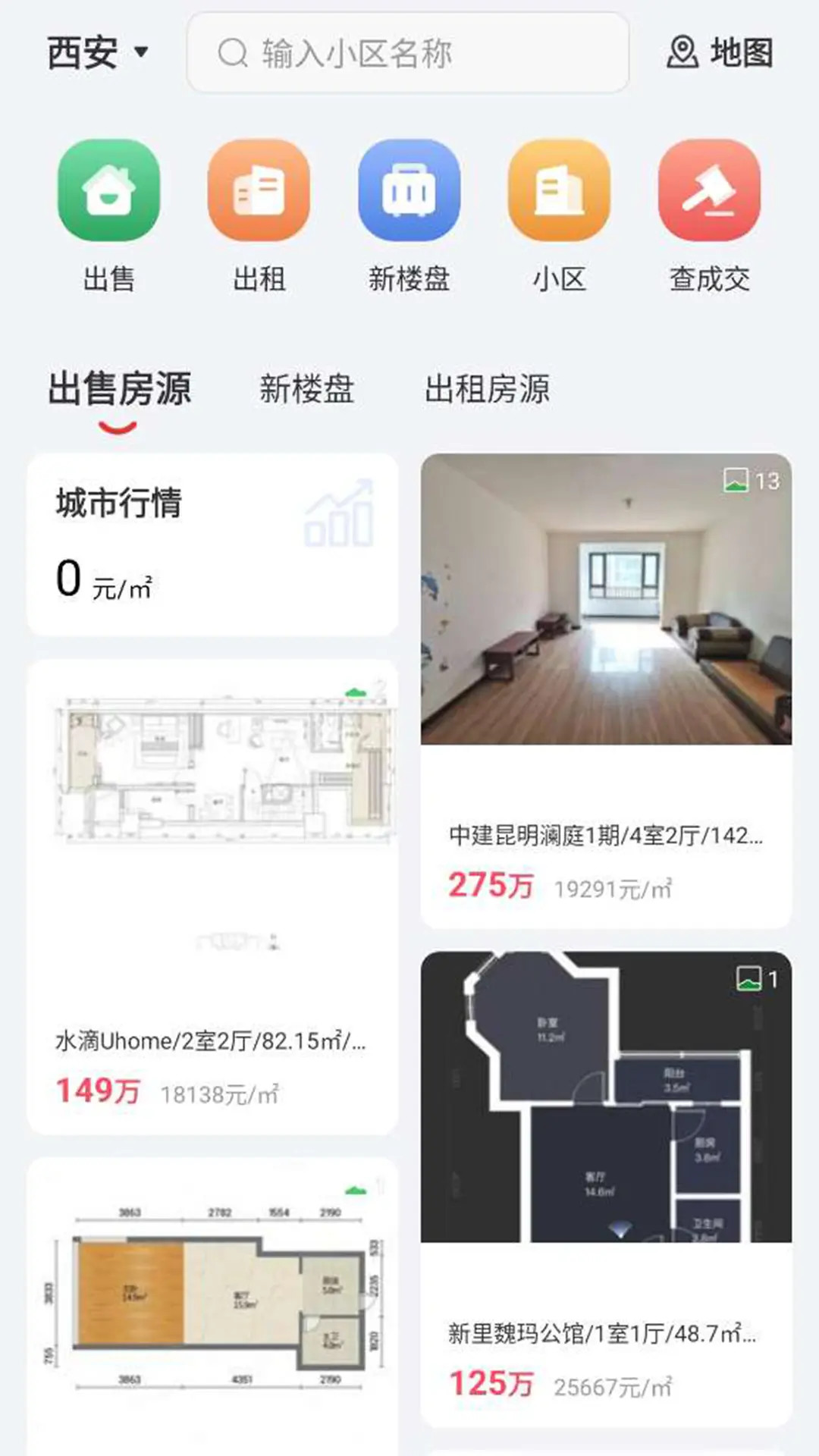819x1456 pixels.
Task: Open the 出售 (Sale) section icon
Action: (108, 191)
